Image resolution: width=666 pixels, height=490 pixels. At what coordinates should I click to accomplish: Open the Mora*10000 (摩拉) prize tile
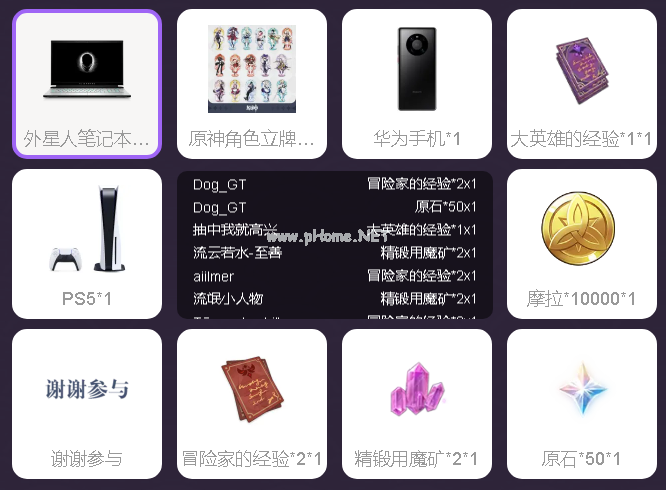click(581, 244)
